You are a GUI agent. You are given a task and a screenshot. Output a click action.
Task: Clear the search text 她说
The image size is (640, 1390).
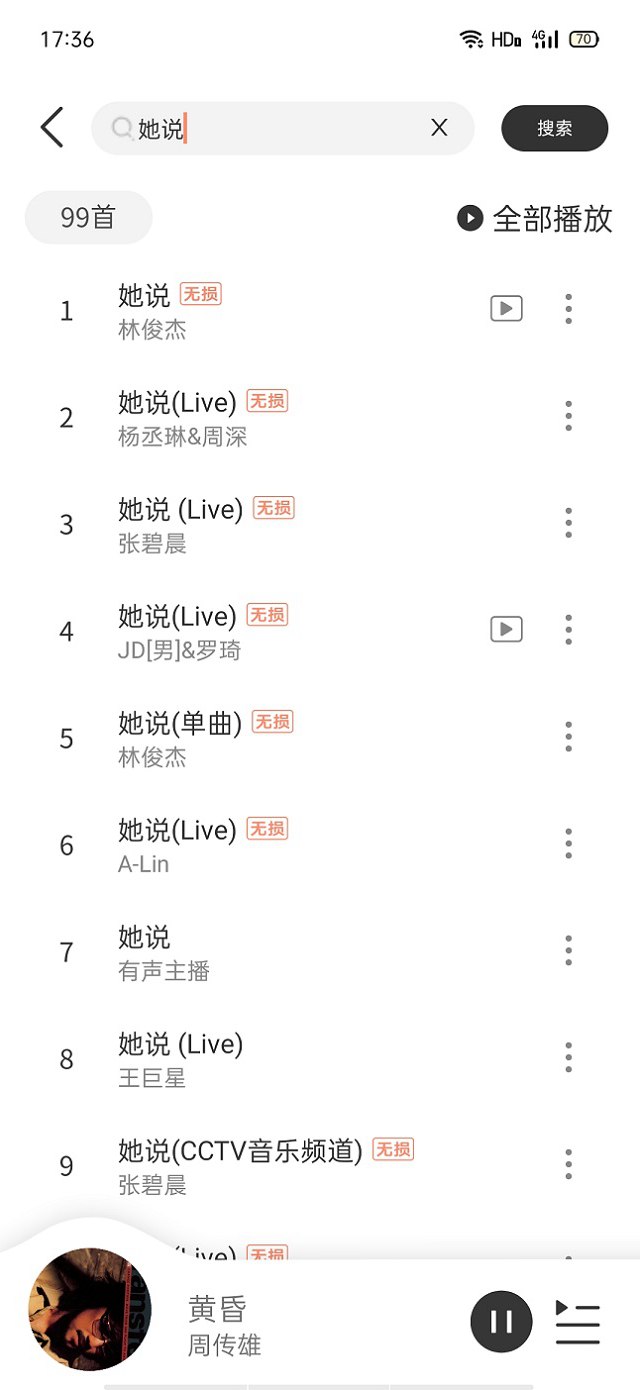[x=439, y=128]
